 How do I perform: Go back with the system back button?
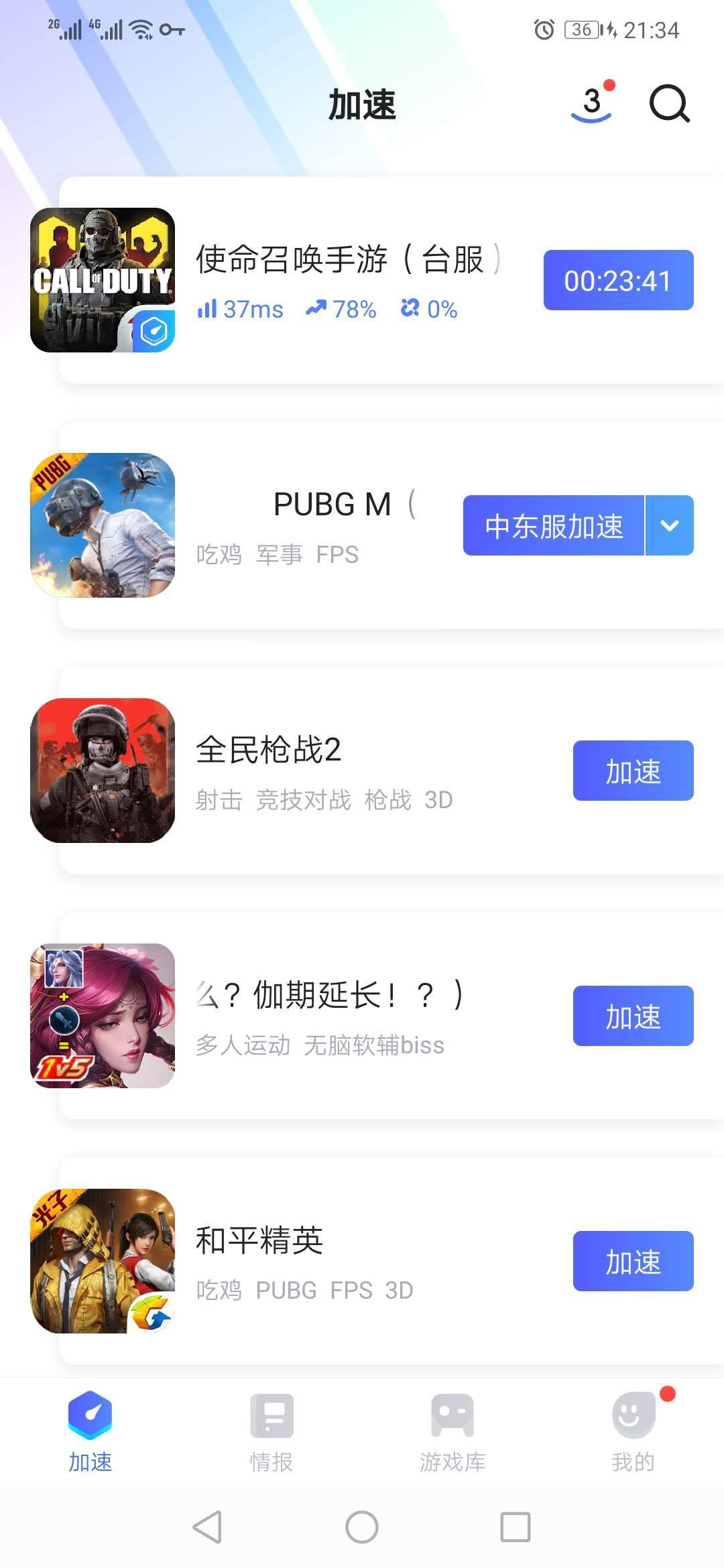207,1527
